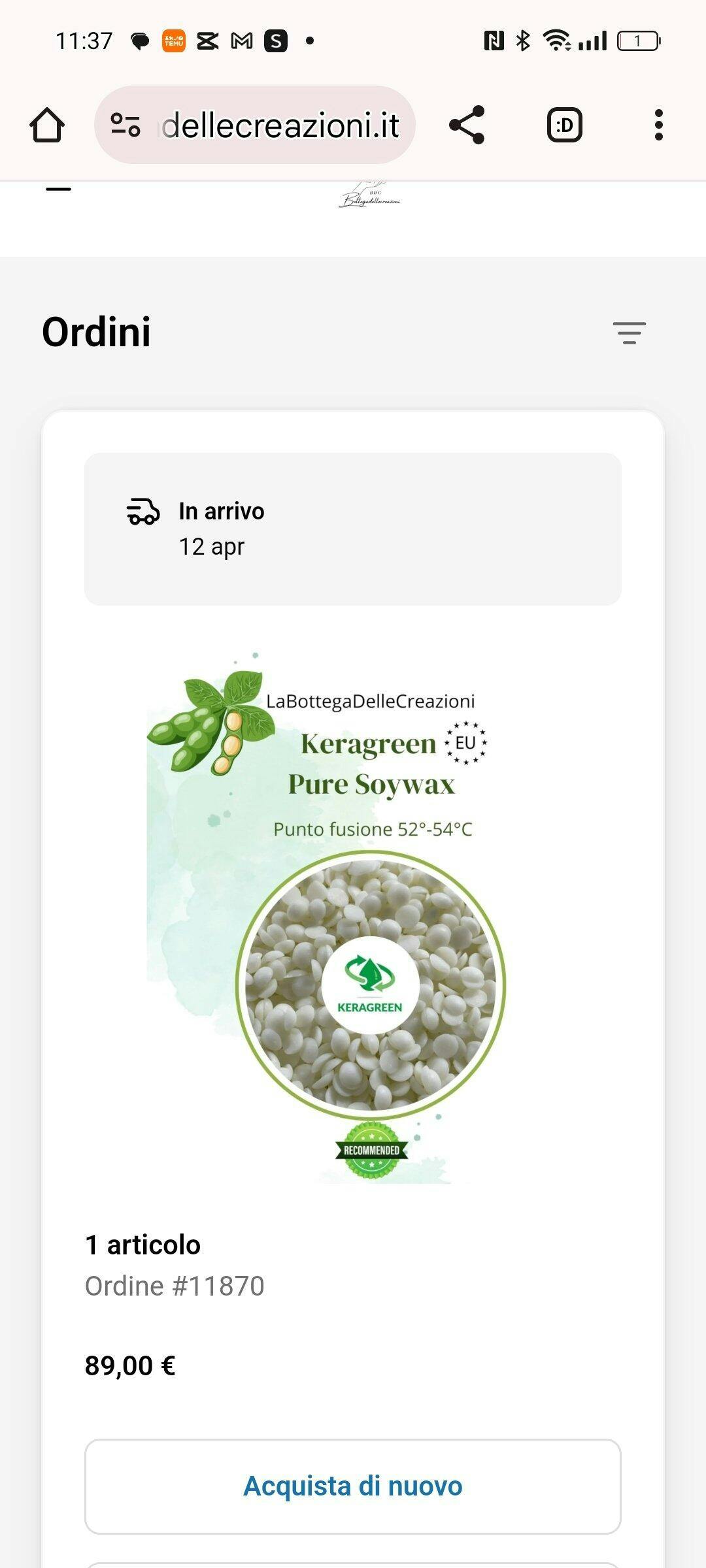This screenshot has width=706, height=1568.
Task: Open the site settings icon in address bar
Action: click(126, 125)
